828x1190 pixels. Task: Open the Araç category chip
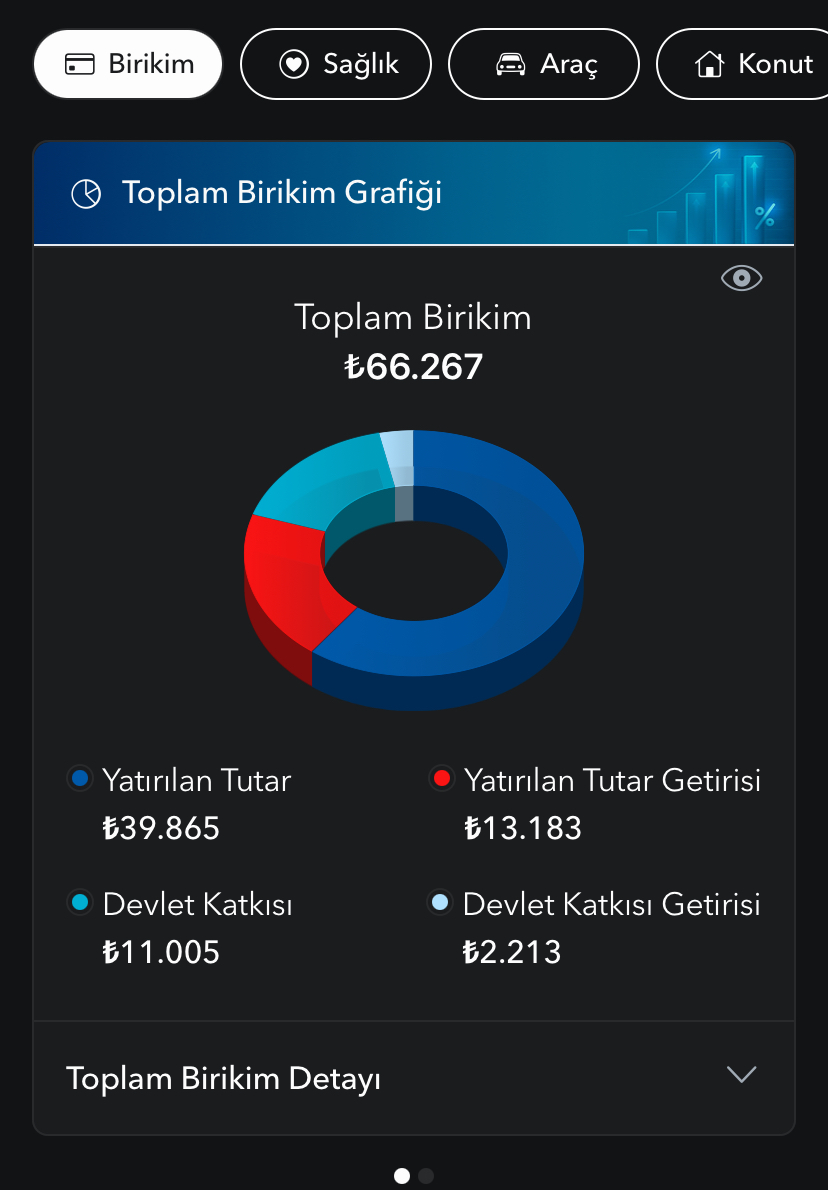tap(543, 64)
